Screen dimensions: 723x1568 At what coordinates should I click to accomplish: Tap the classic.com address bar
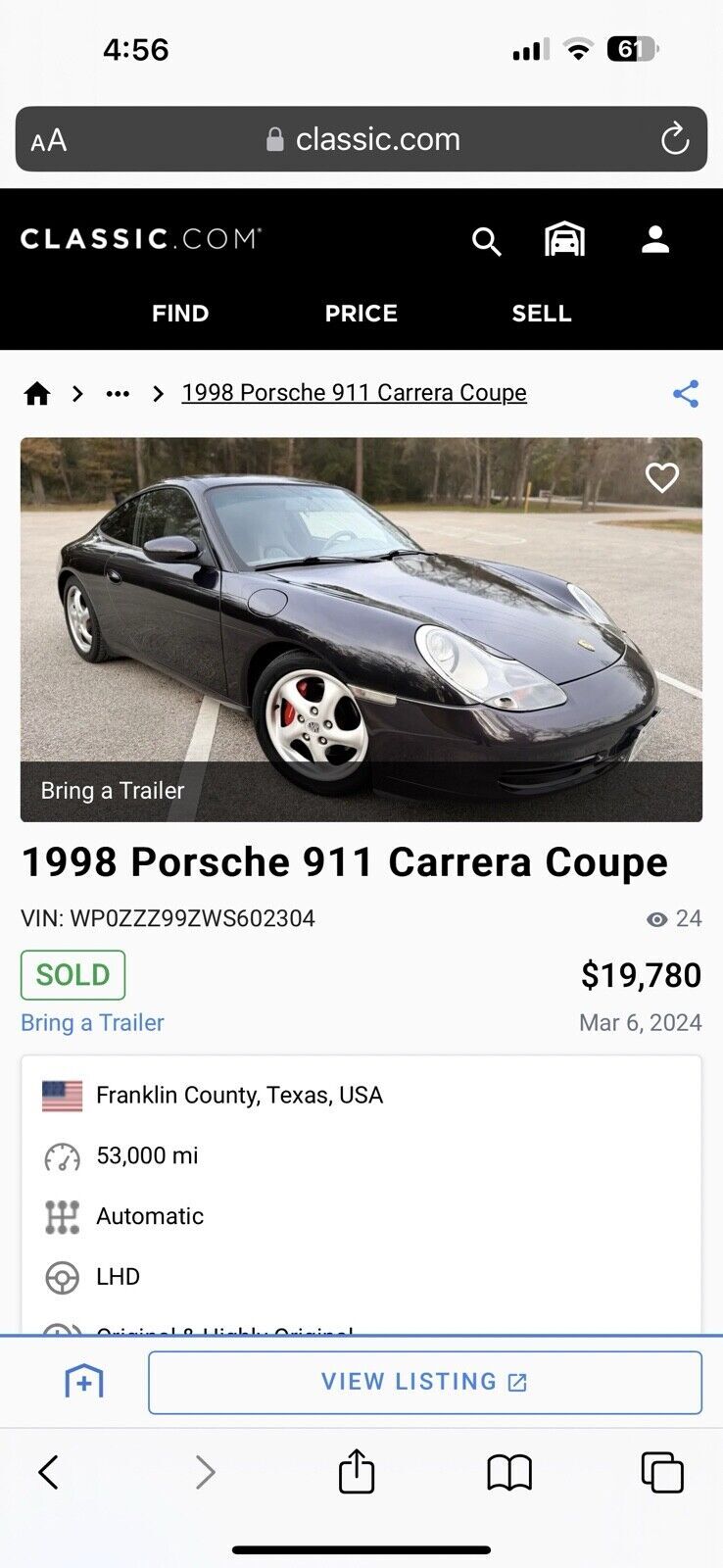click(x=362, y=139)
